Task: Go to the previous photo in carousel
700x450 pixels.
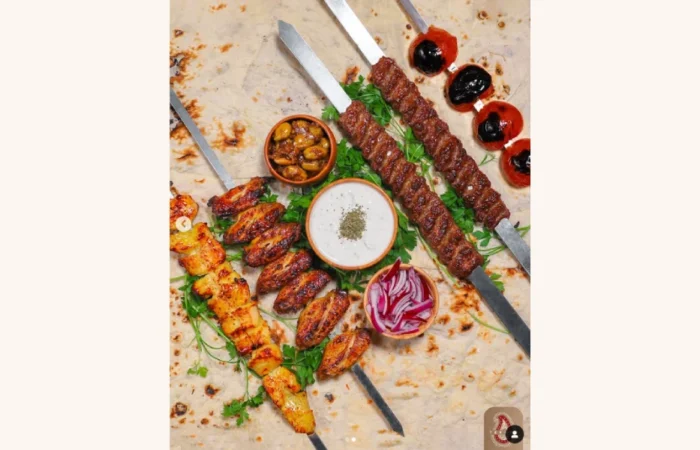Action: 183,224
